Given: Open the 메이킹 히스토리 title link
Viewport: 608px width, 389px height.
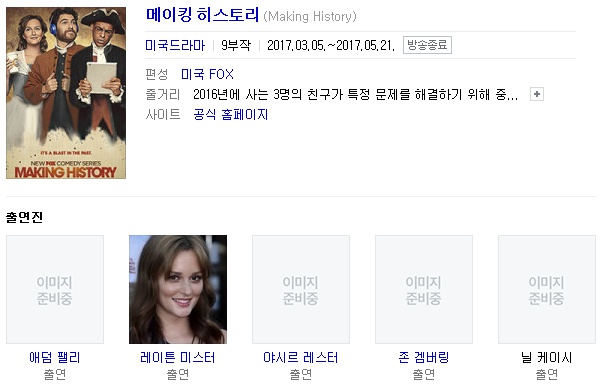Looking at the screenshot, I should [202, 15].
